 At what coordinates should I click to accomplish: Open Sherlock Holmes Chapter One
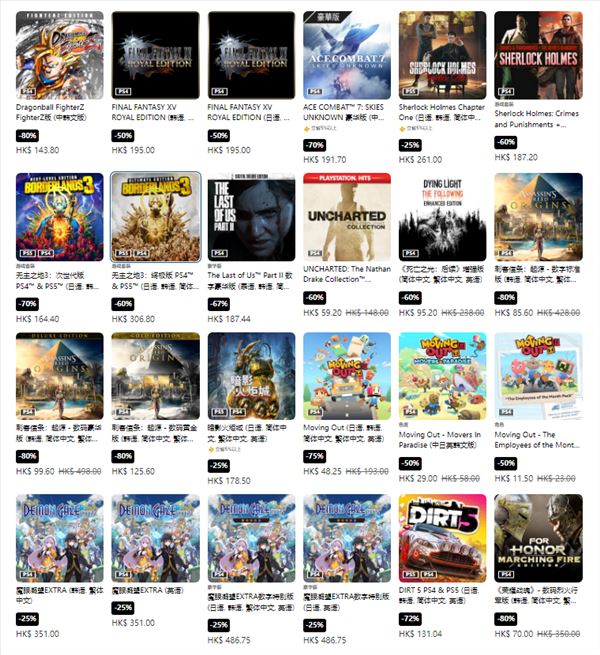pyautogui.click(x=442, y=55)
